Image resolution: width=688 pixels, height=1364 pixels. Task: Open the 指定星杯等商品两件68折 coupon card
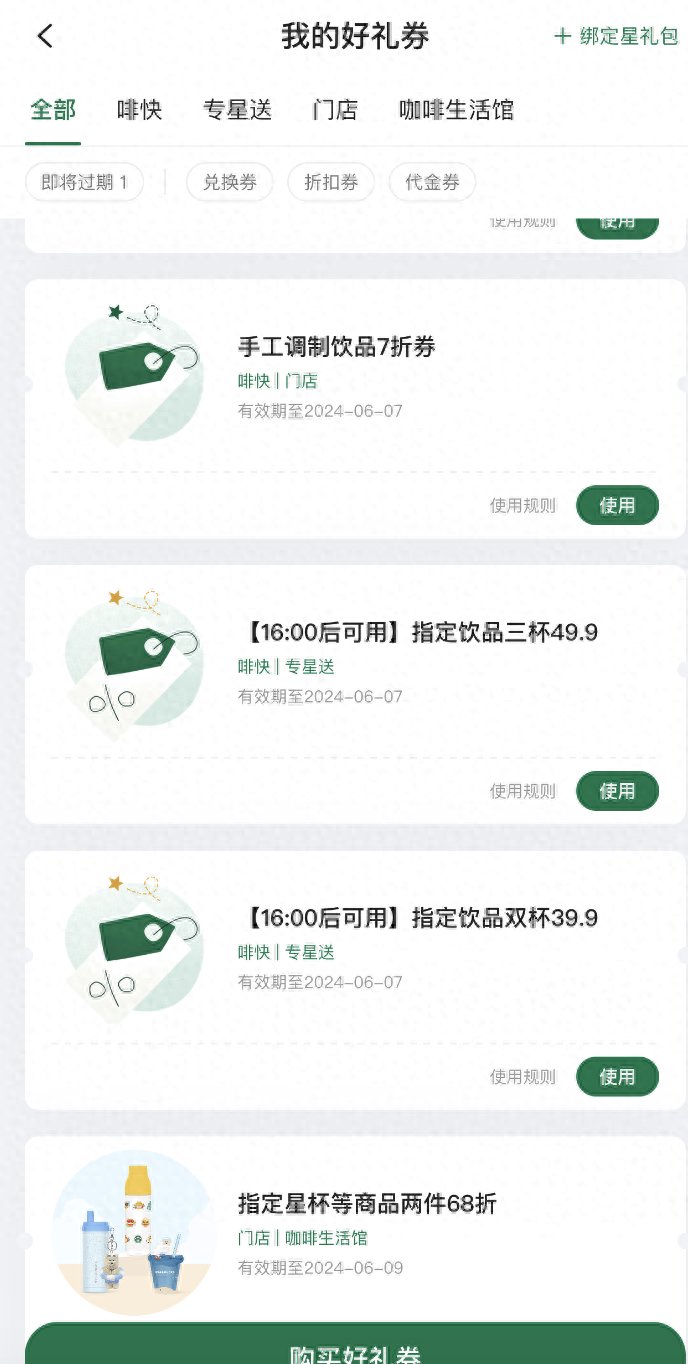coord(355,1230)
